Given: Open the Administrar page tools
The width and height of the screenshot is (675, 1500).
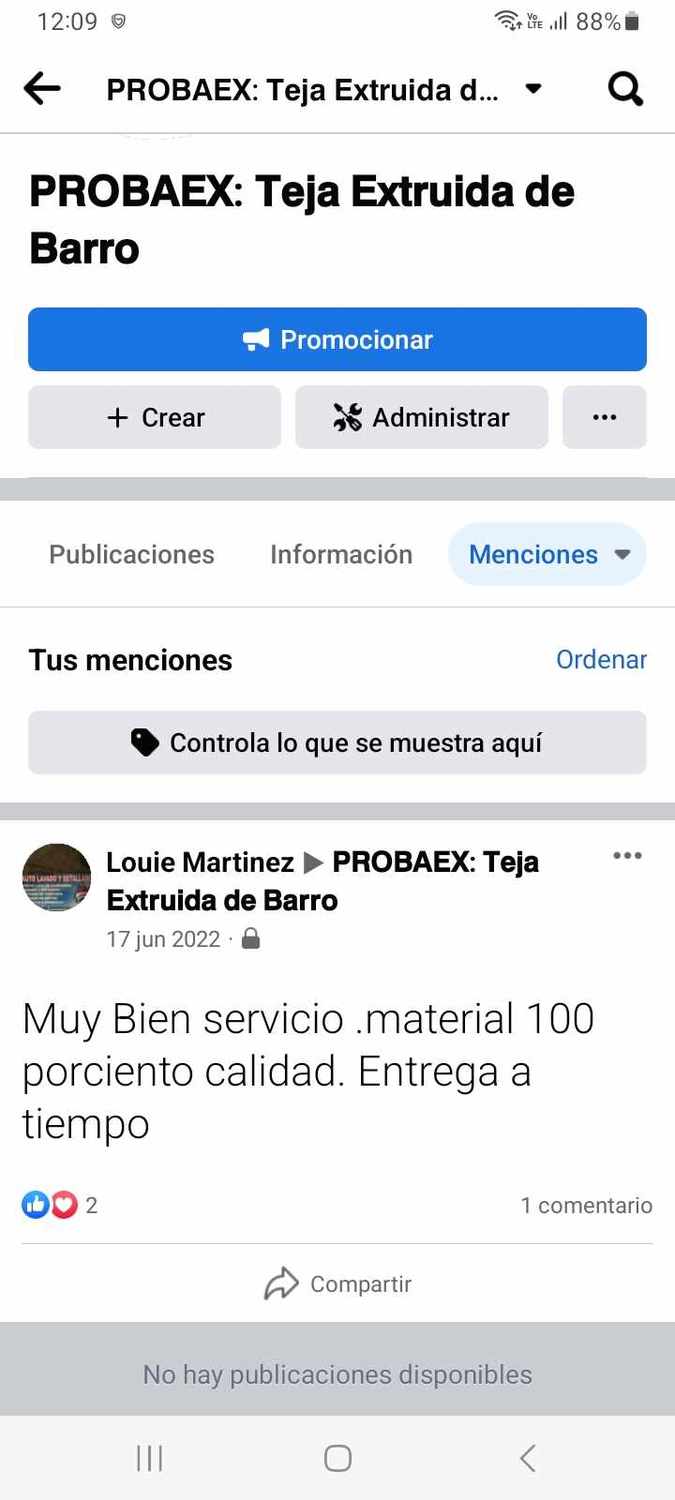Looking at the screenshot, I should [x=421, y=417].
